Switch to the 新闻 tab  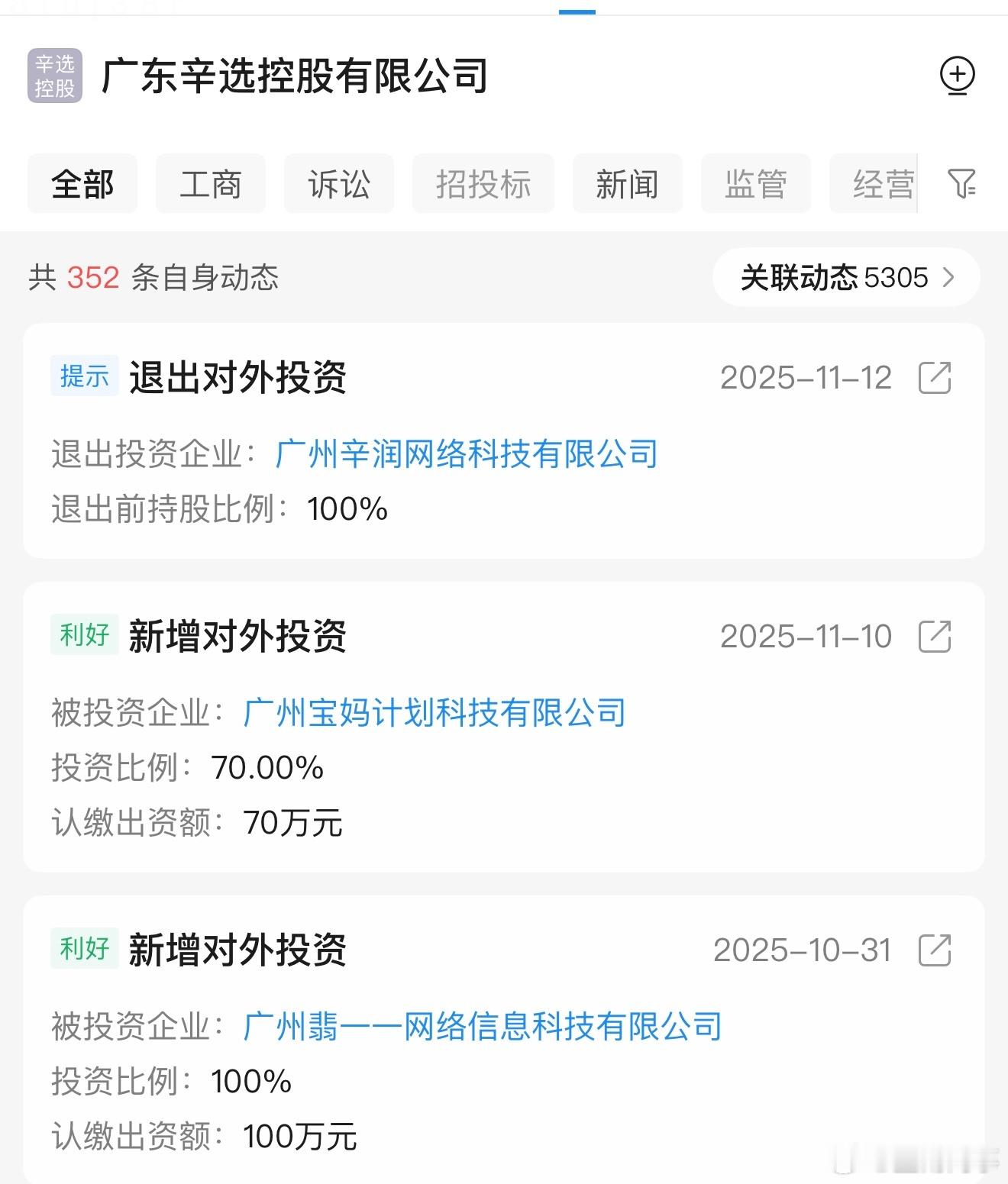627,183
